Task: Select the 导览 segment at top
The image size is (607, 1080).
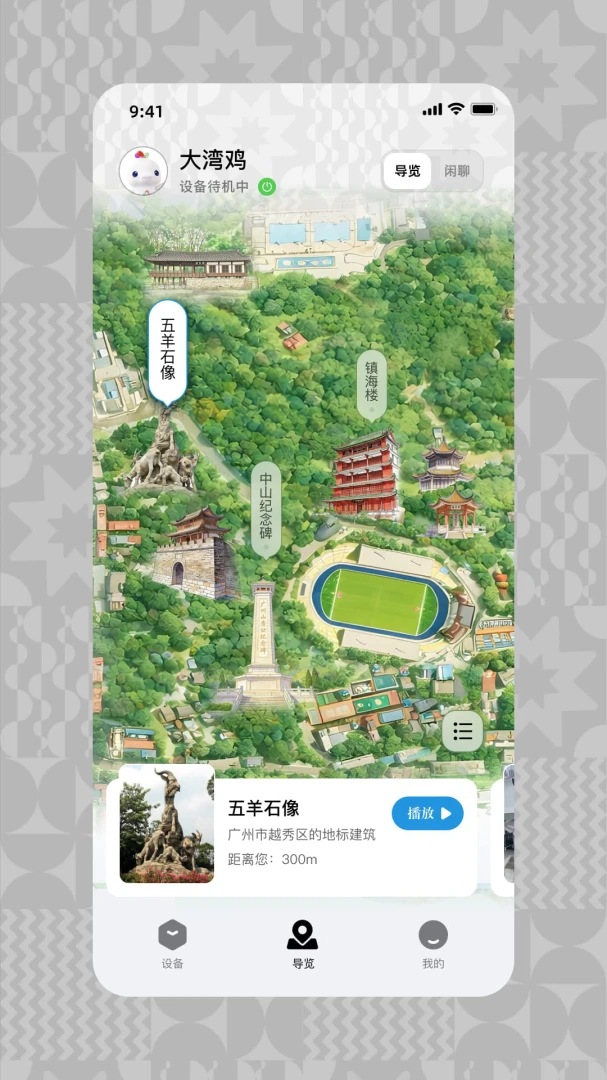Action: (407, 171)
